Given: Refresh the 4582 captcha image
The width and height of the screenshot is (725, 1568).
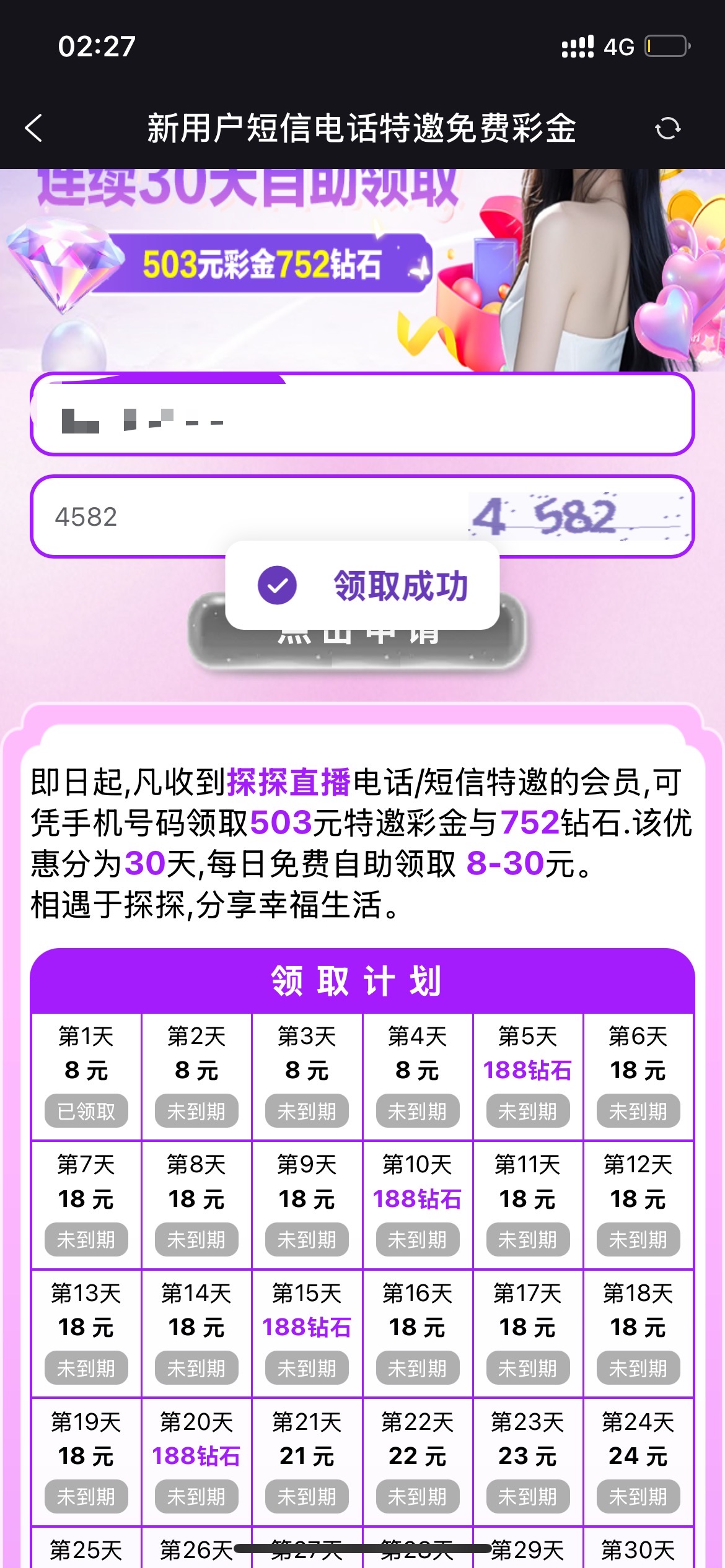Looking at the screenshot, I should tap(576, 517).
